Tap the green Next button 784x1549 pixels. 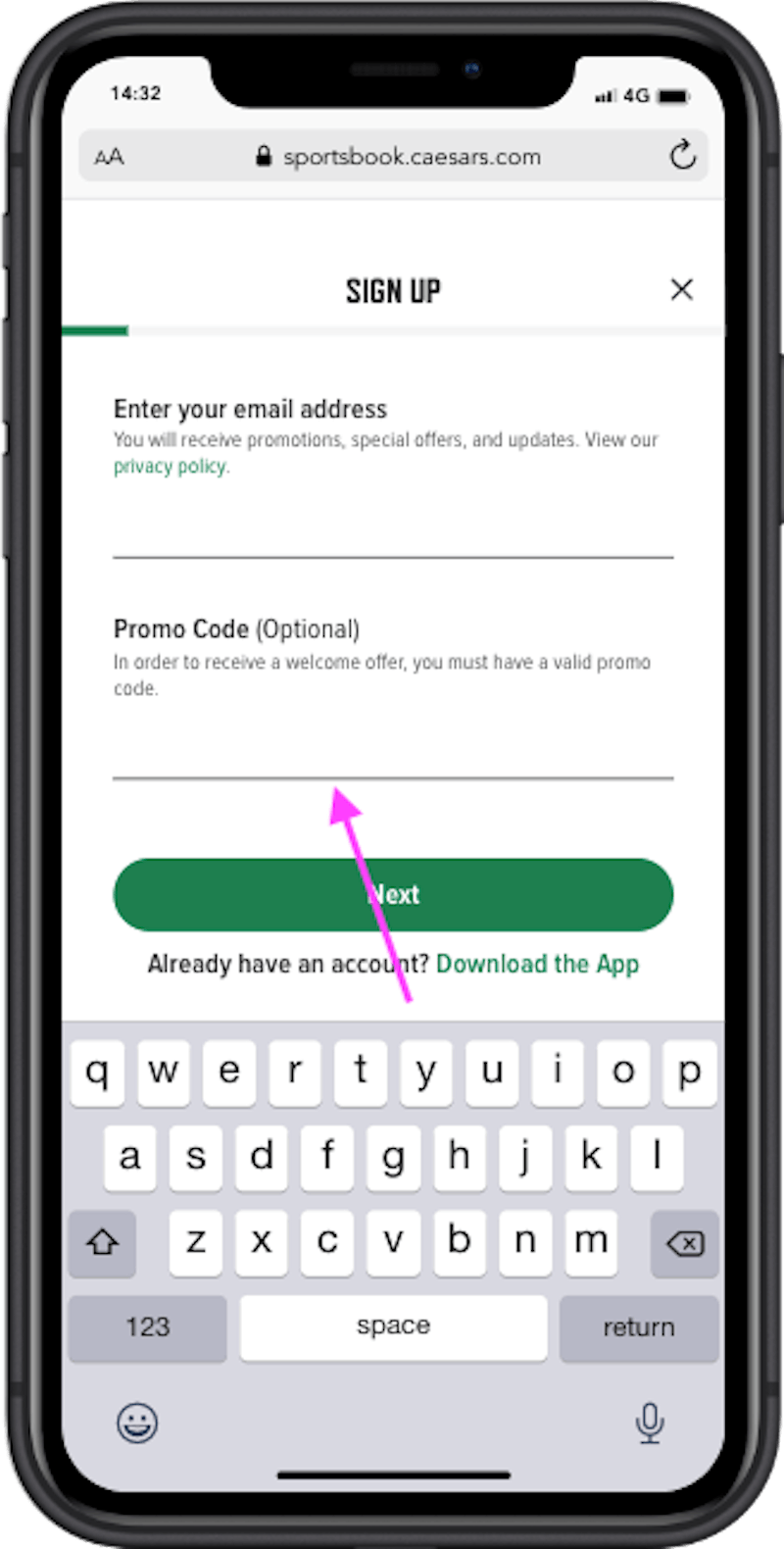point(393,894)
